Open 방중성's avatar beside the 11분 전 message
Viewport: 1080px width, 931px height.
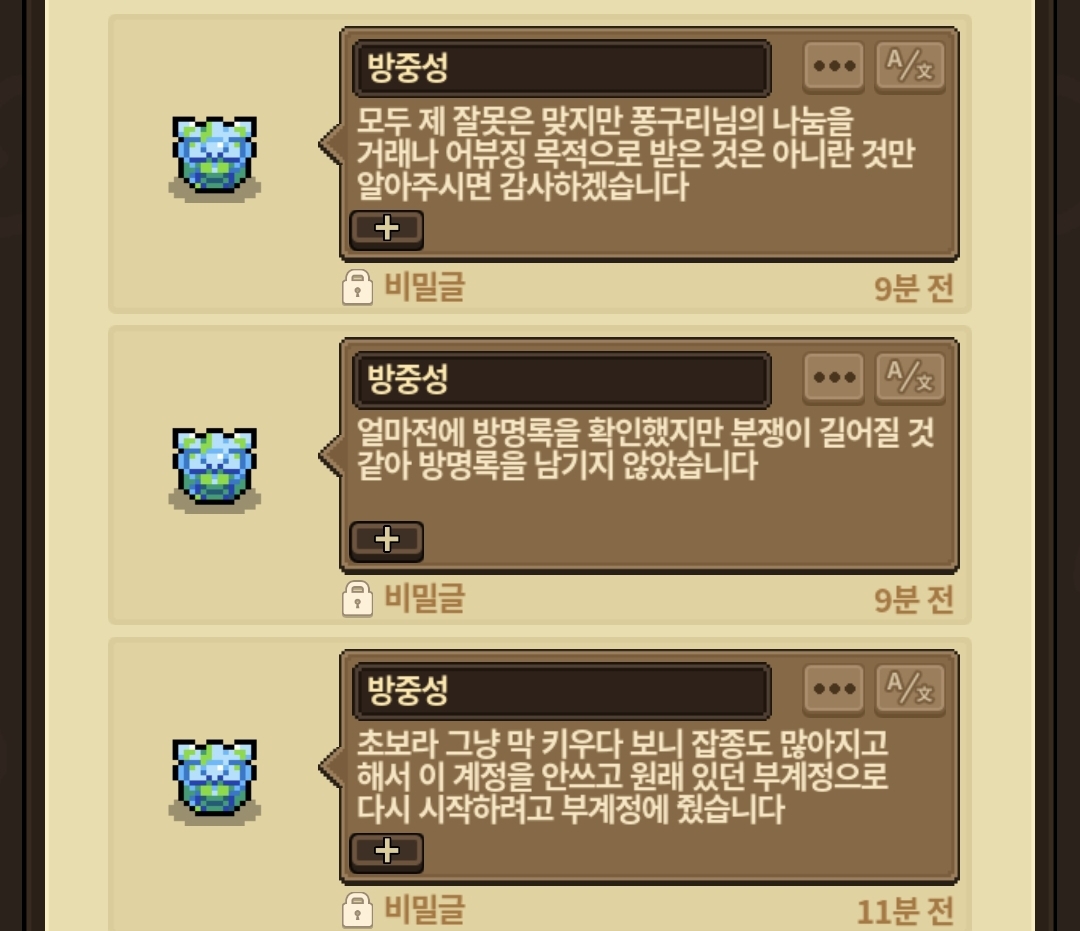pos(214,781)
